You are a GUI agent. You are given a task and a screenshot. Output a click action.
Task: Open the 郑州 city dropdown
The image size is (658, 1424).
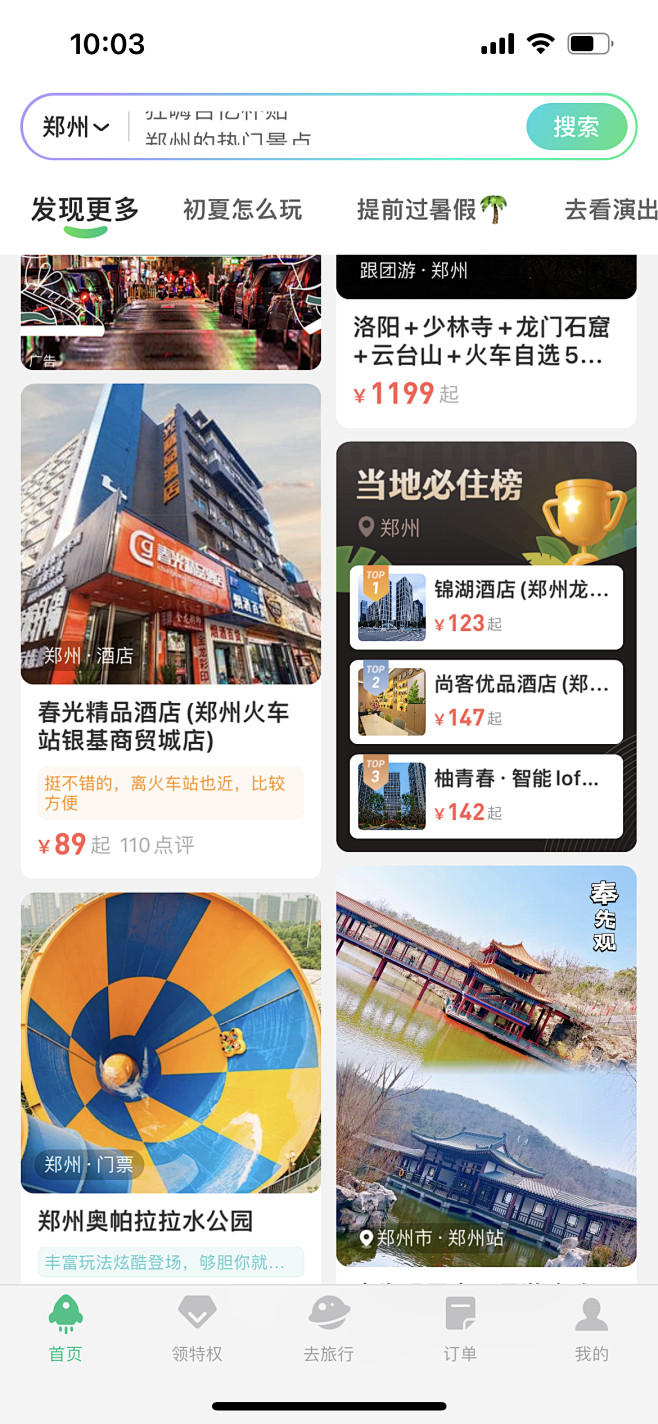(x=75, y=127)
